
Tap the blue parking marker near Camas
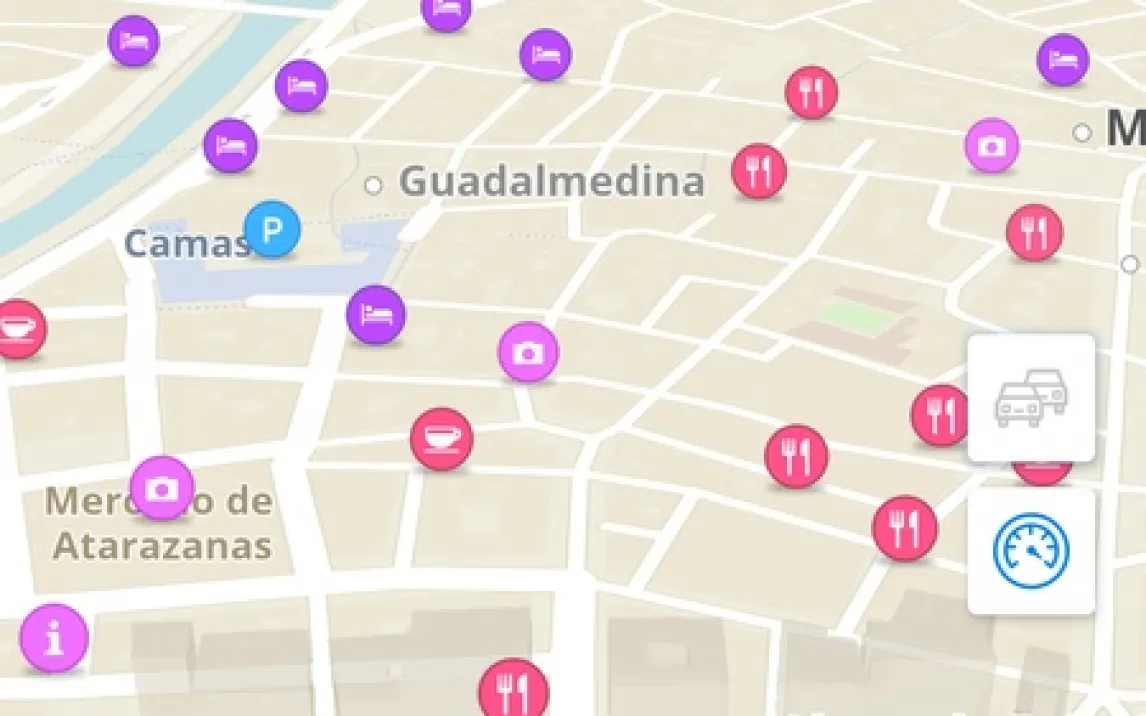(x=272, y=229)
